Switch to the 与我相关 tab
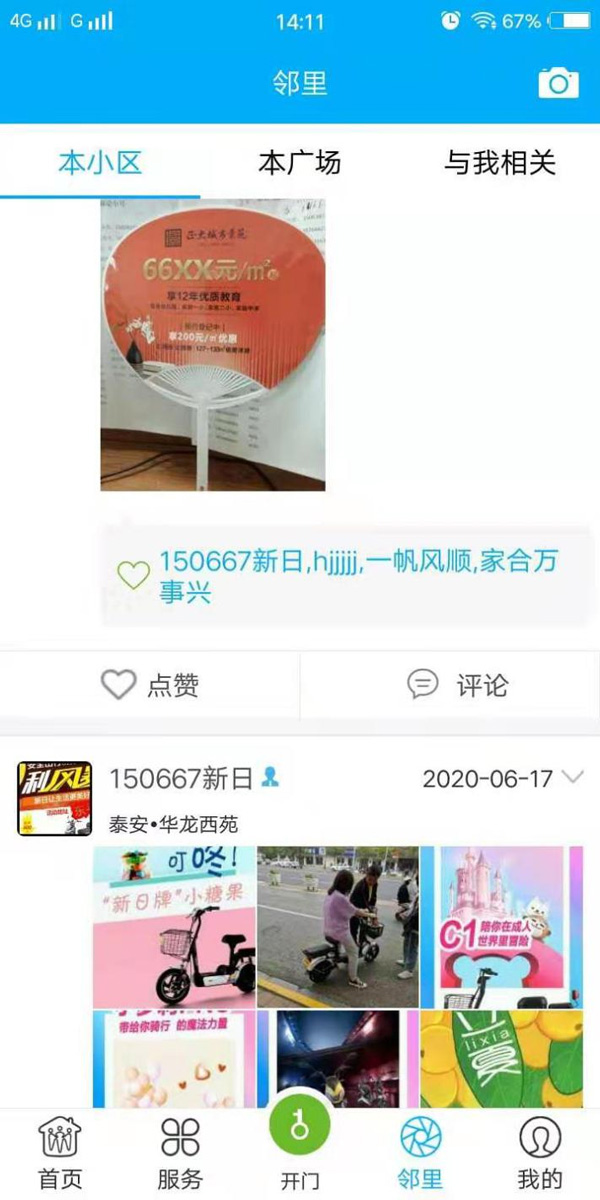This screenshot has height=1200, width=600. [x=499, y=163]
